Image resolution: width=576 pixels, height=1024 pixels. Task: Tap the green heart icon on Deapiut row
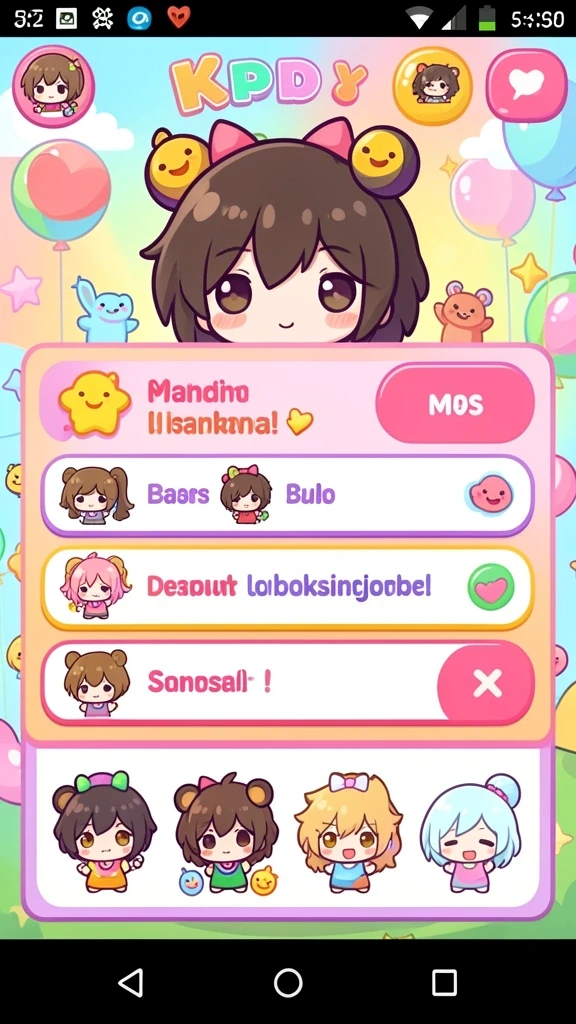490,587
